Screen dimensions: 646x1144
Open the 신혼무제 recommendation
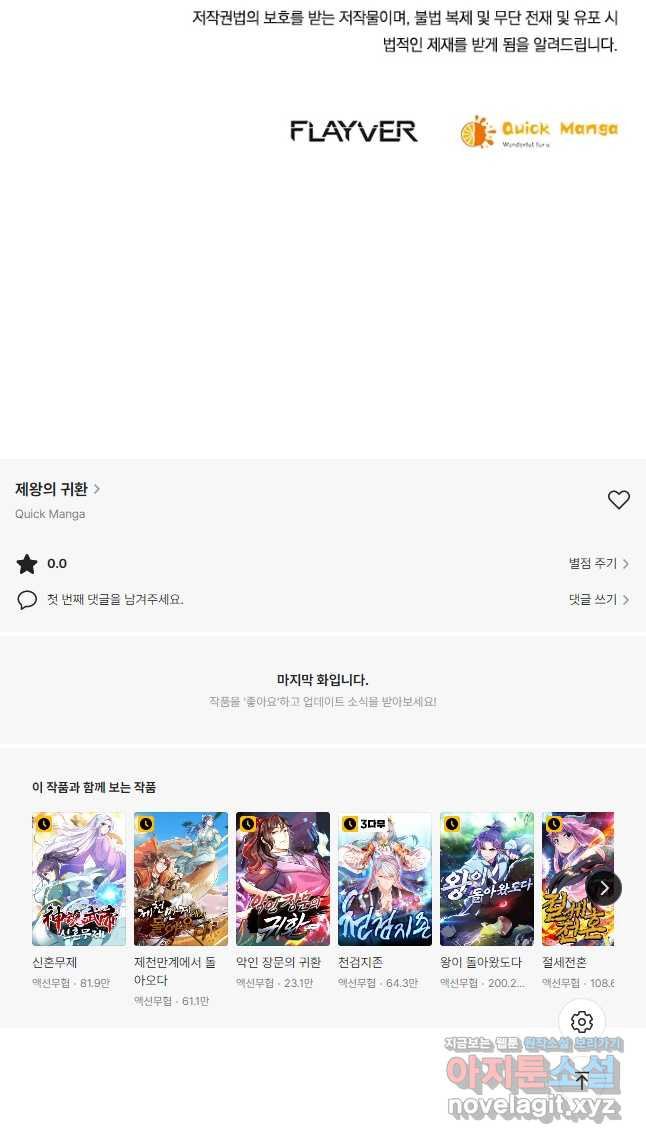pyautogui.click(x=79, y=879)
